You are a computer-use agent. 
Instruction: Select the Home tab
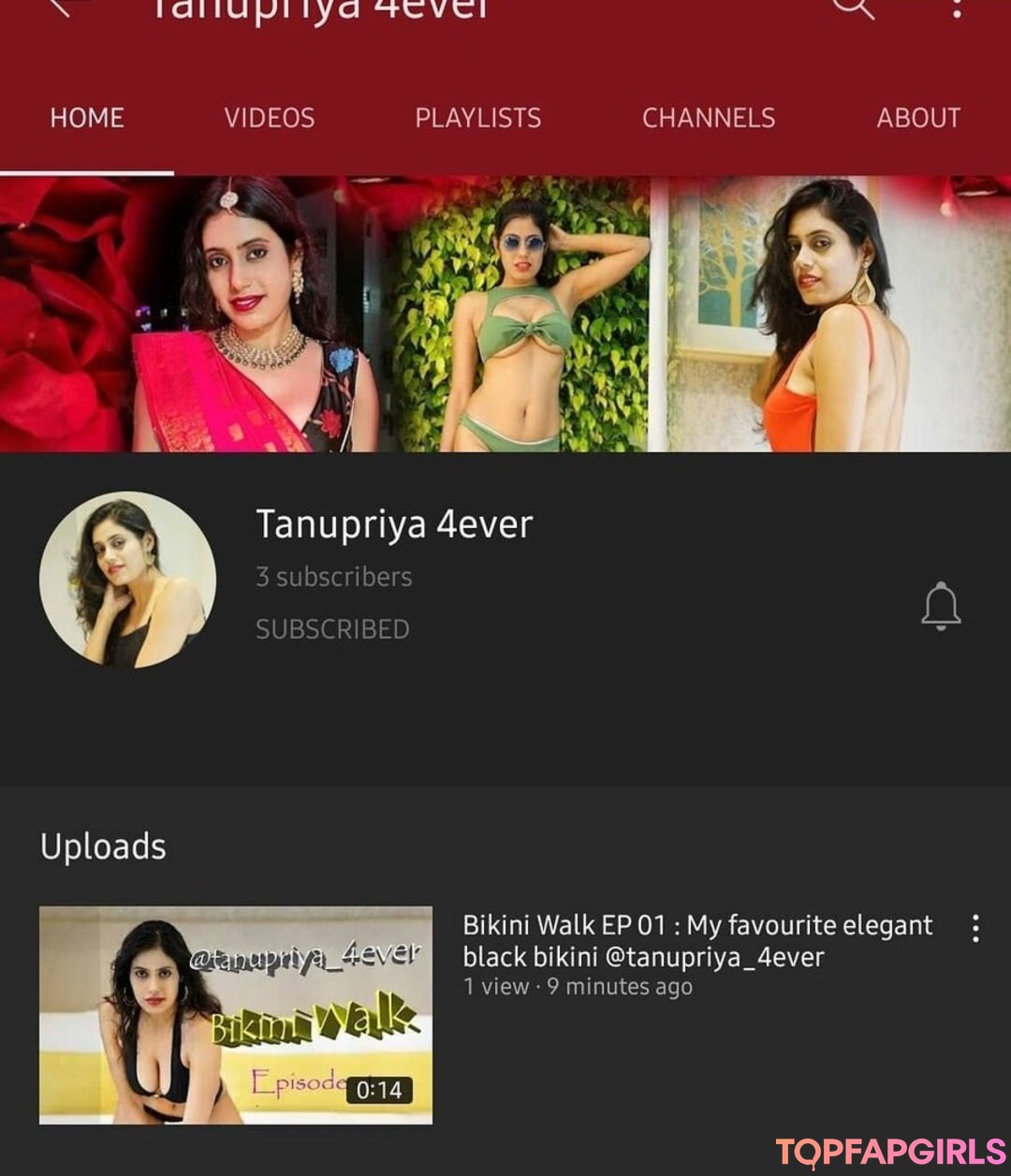pos(87,118)
